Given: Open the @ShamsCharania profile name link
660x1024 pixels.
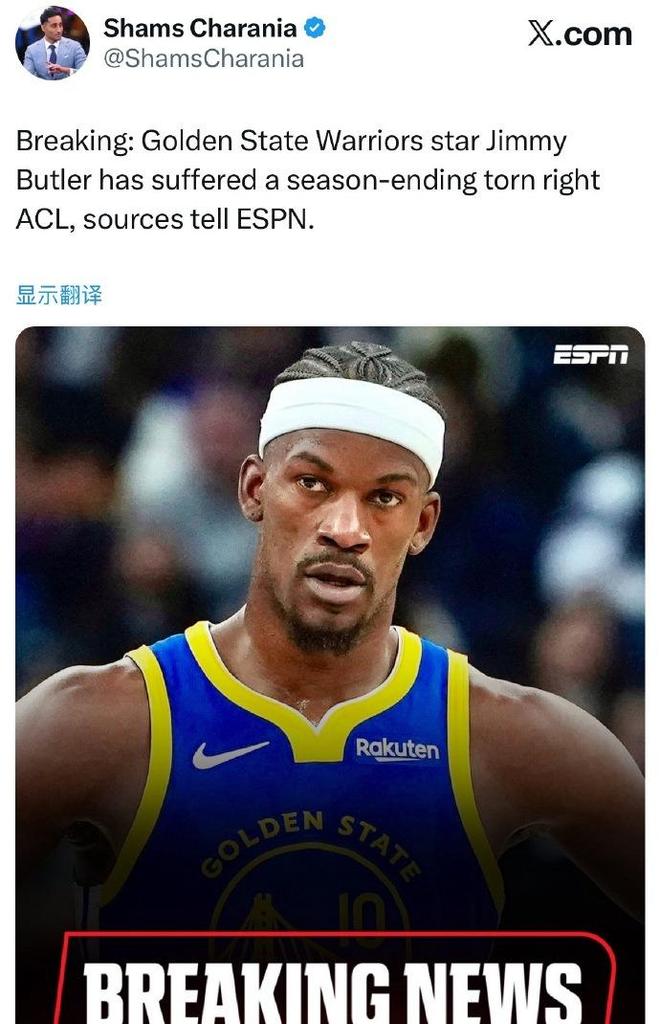Looking at the screenshot, I should click(x=203, y=59).
